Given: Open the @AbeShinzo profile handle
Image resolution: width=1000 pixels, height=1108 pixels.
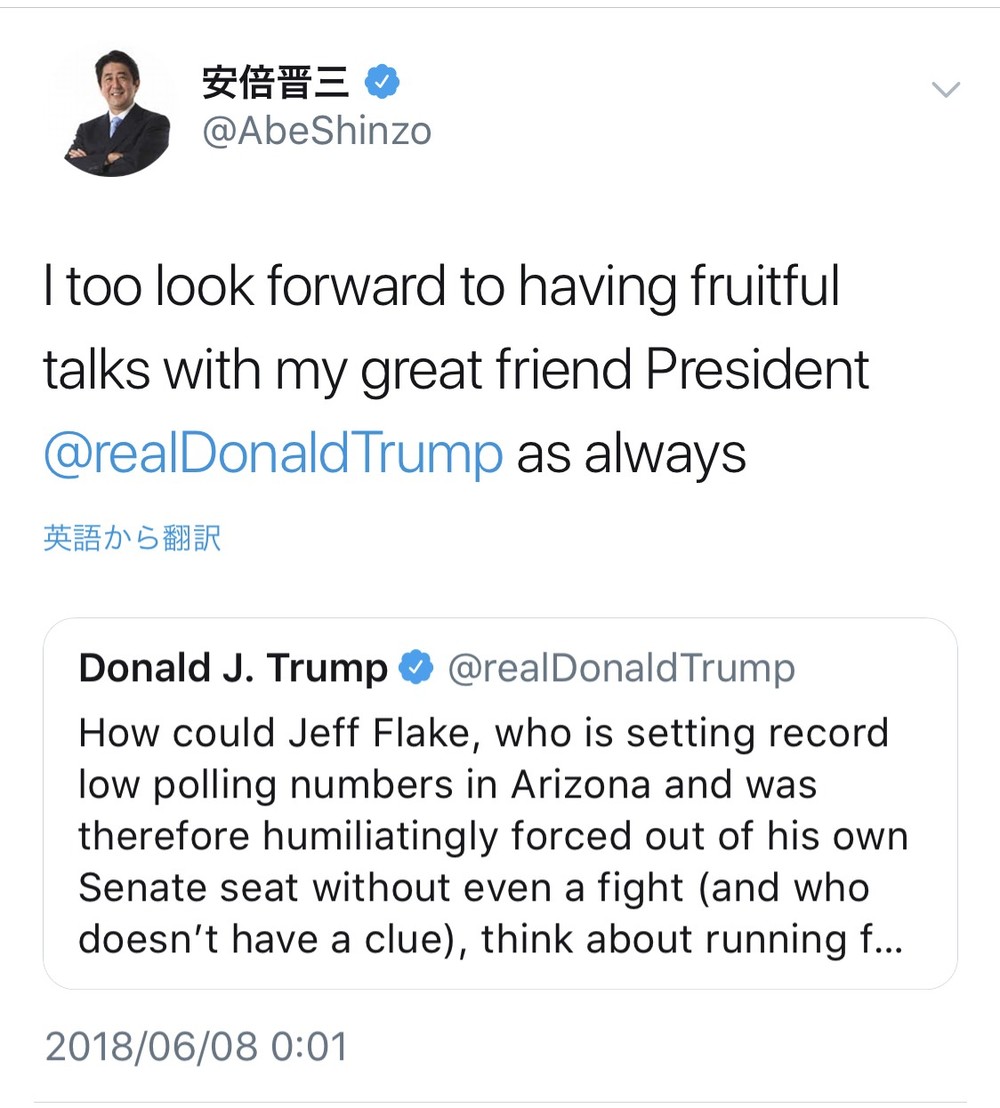Looking at the screenshot, I should click(317, 131).
